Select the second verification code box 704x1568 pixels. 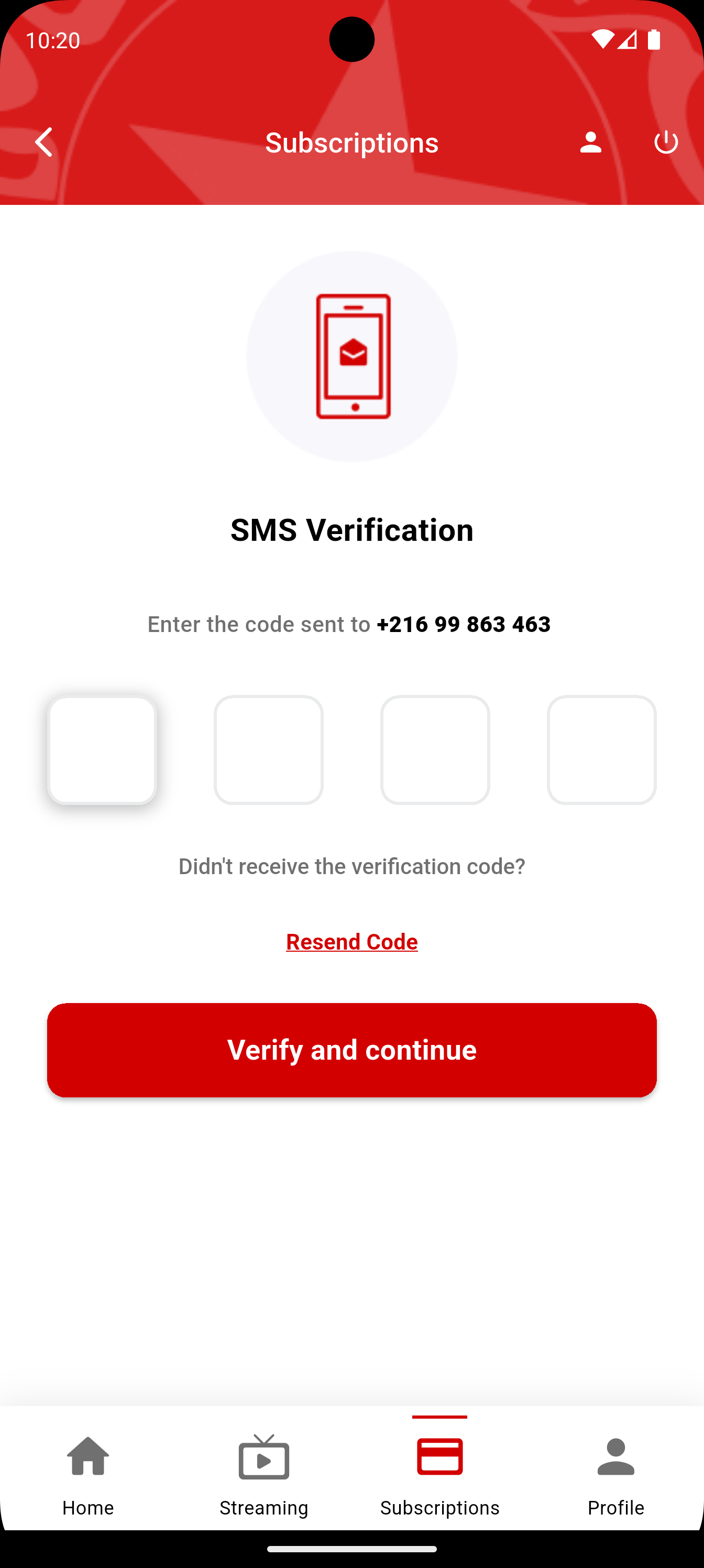coord(268,750)
